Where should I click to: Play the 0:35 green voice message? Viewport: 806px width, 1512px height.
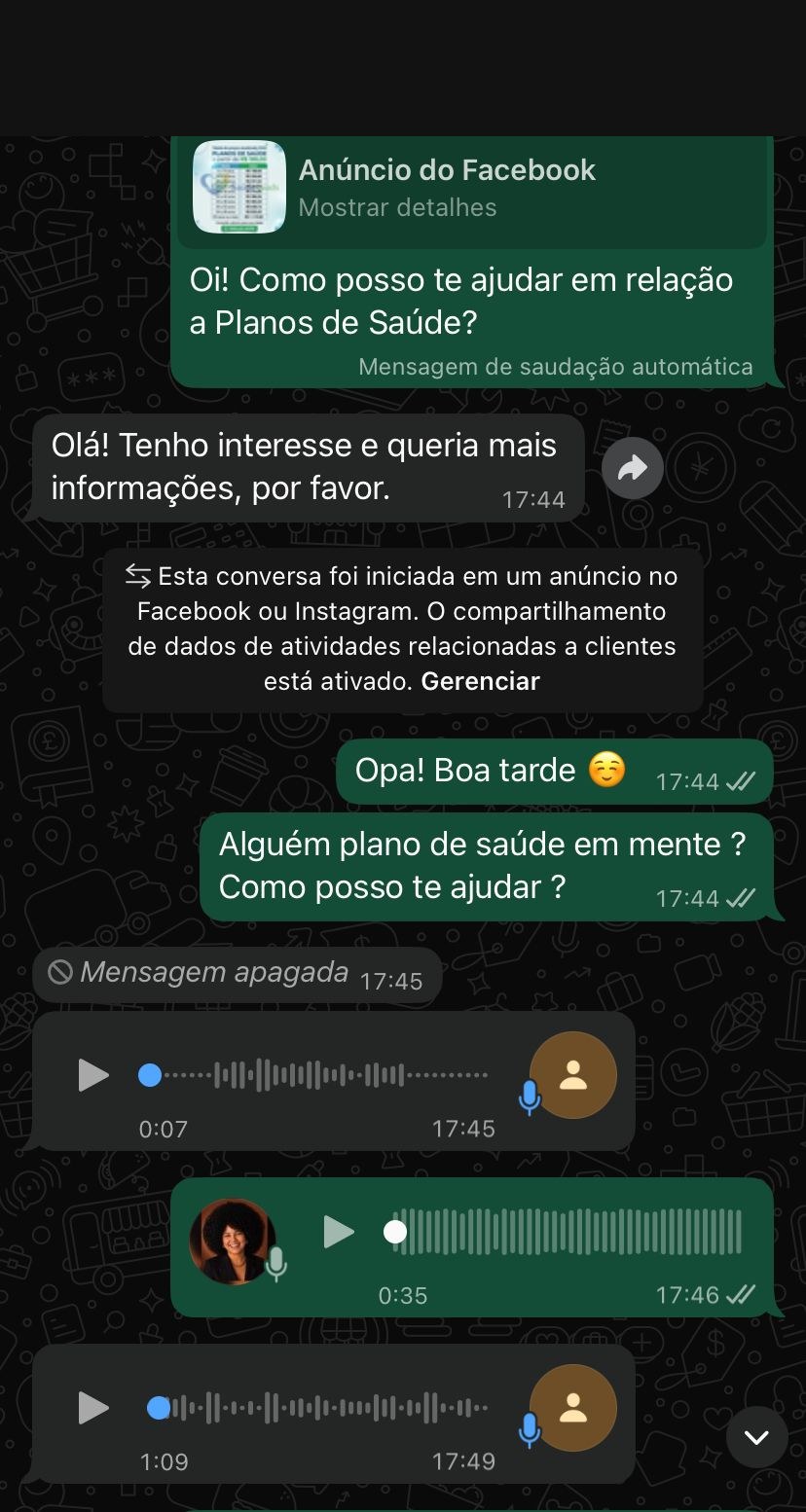point(339,1232)
